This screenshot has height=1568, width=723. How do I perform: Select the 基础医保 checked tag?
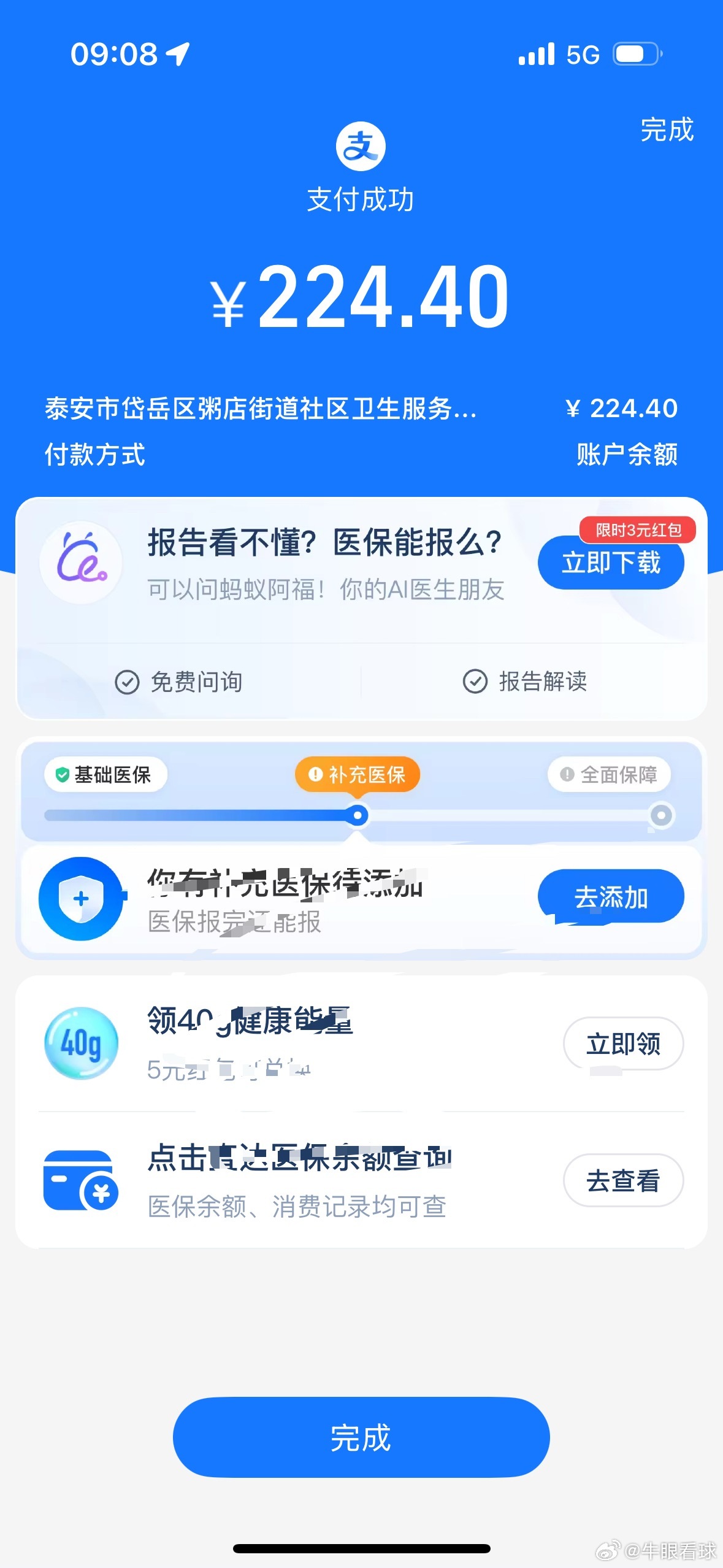click(105, 775)
